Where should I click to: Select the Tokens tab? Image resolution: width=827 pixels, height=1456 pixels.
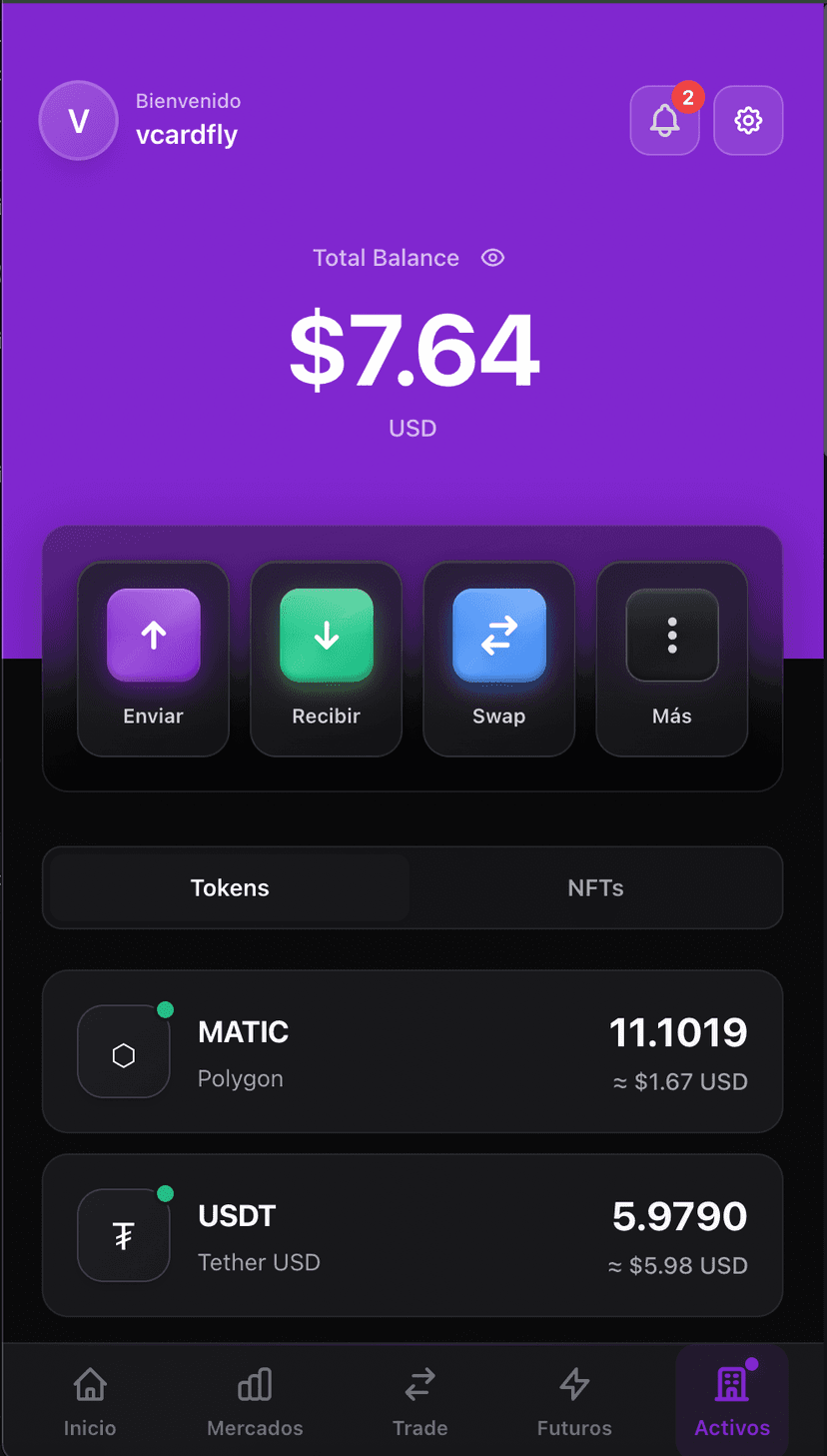tap(230, 887)
